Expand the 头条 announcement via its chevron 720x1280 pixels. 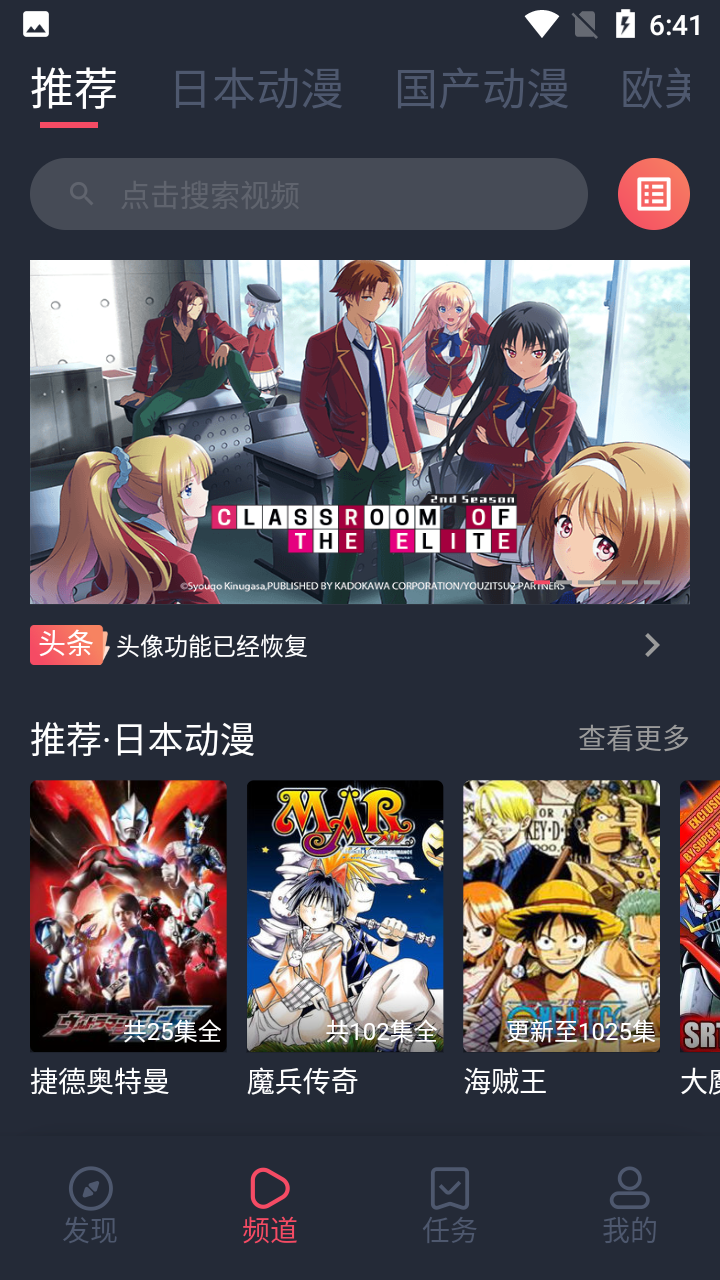pyautogui.click(x=652, y=645)
